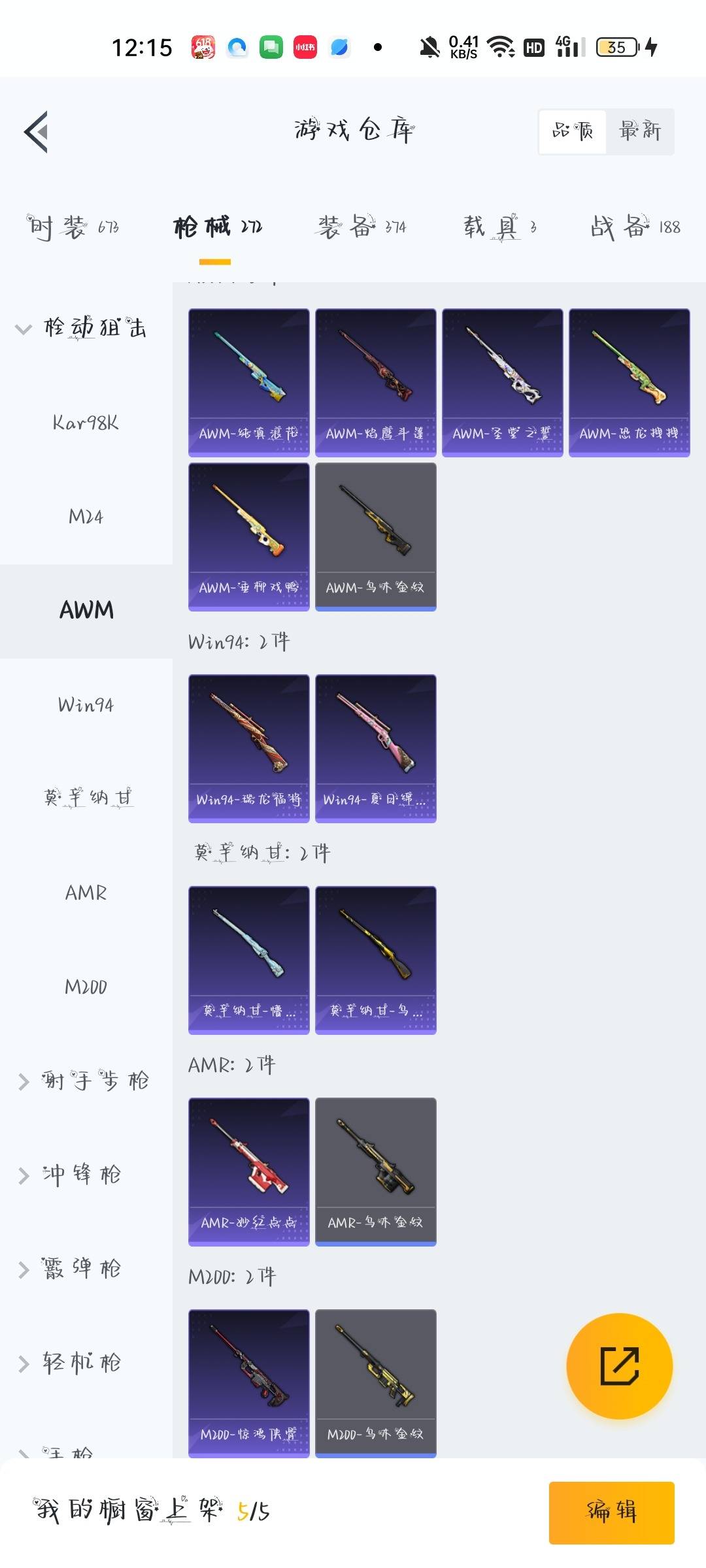The height and width of the screenshot is (1568, 706).
Task: Sort items by 最新
Action: click(x=639, y=132)
